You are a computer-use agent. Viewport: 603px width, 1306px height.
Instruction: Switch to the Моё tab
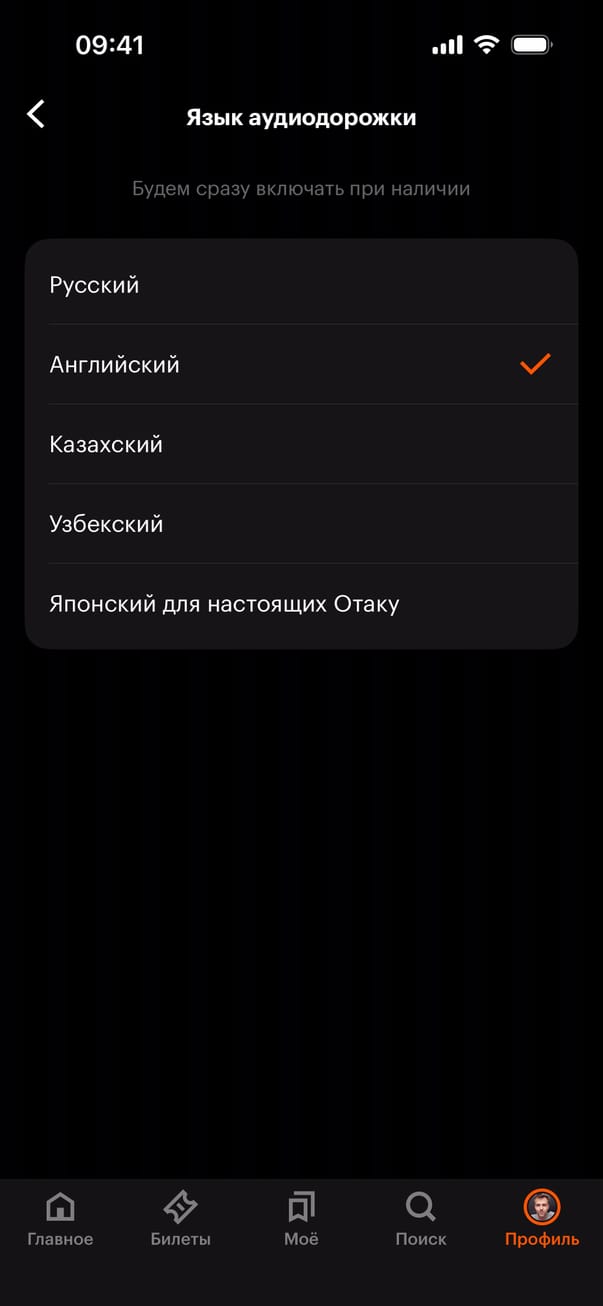[x=301, y=1220]
